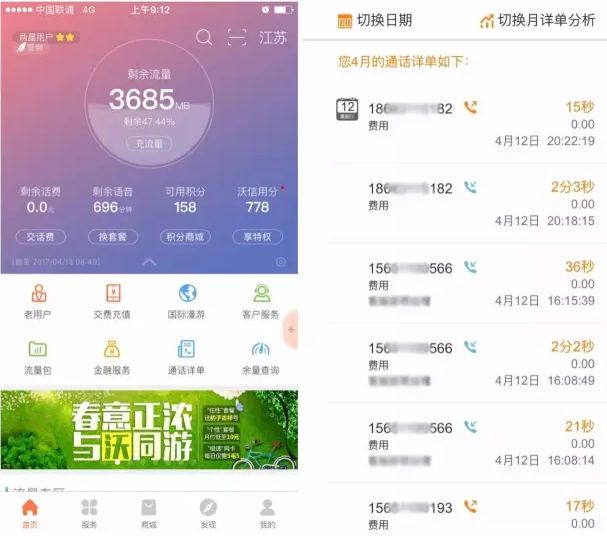
Task: Open 客户服务
Action: pos(261,301)
